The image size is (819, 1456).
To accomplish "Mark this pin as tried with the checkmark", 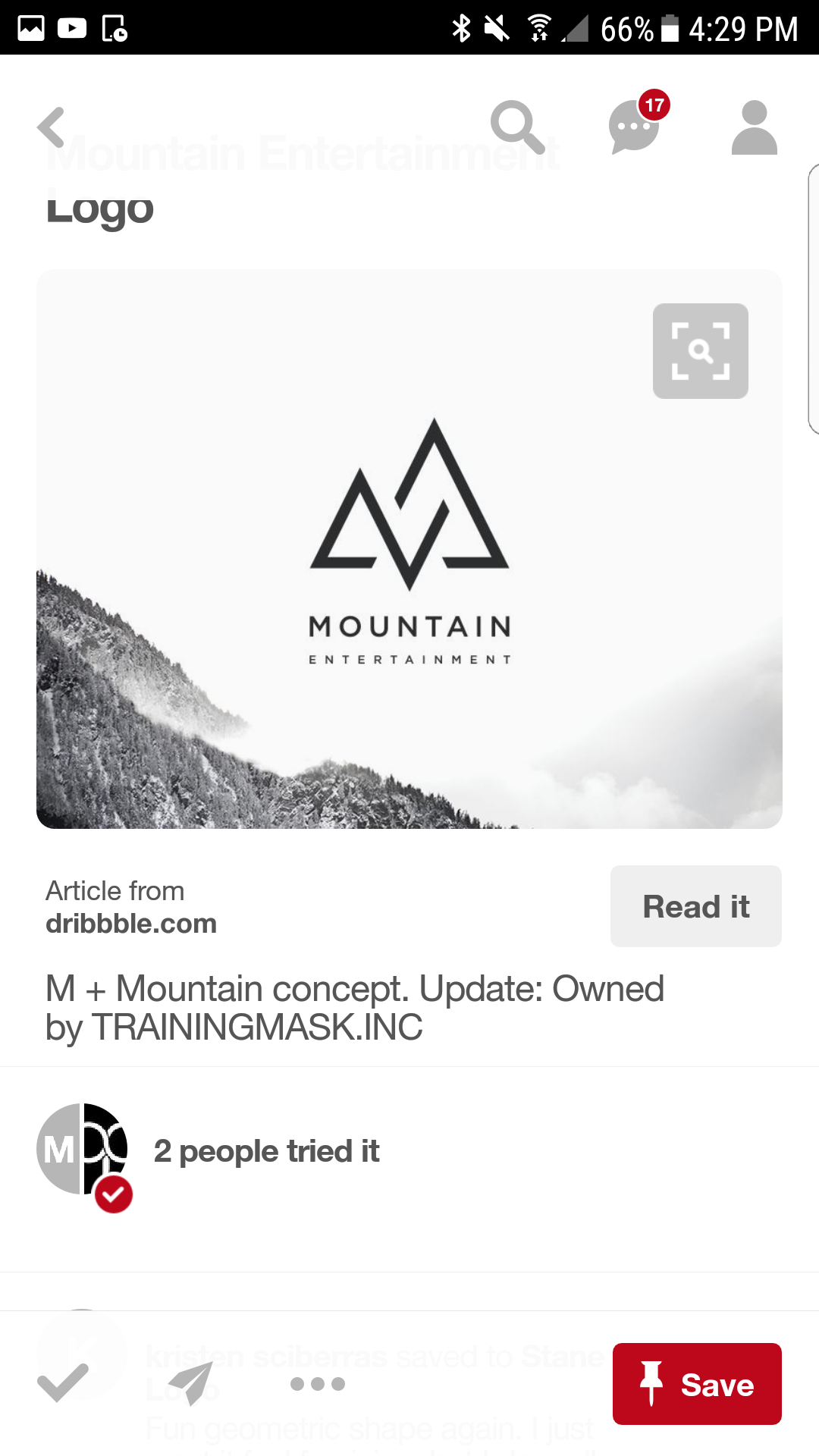I will click(63, 1383).
